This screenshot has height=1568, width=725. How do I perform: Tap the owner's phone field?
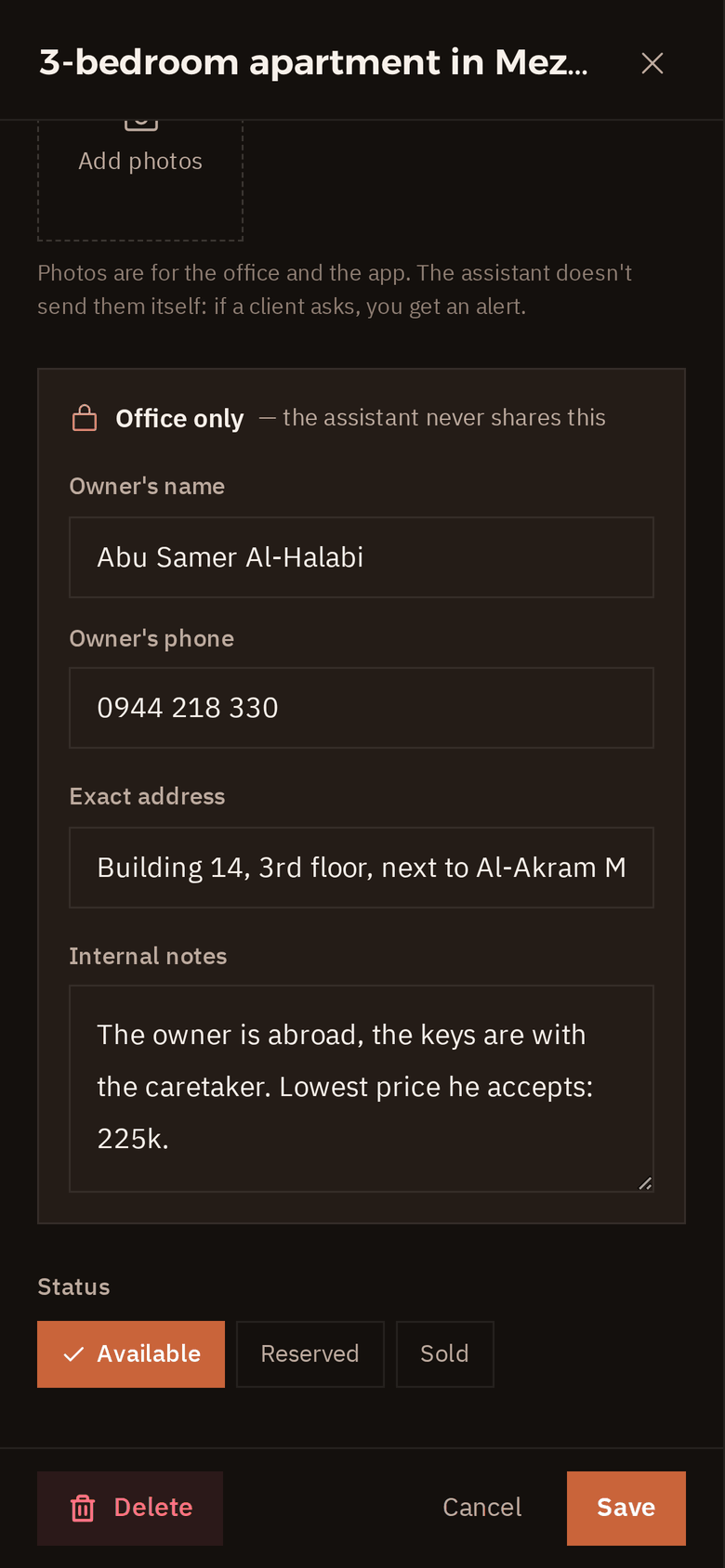point(362,708)
